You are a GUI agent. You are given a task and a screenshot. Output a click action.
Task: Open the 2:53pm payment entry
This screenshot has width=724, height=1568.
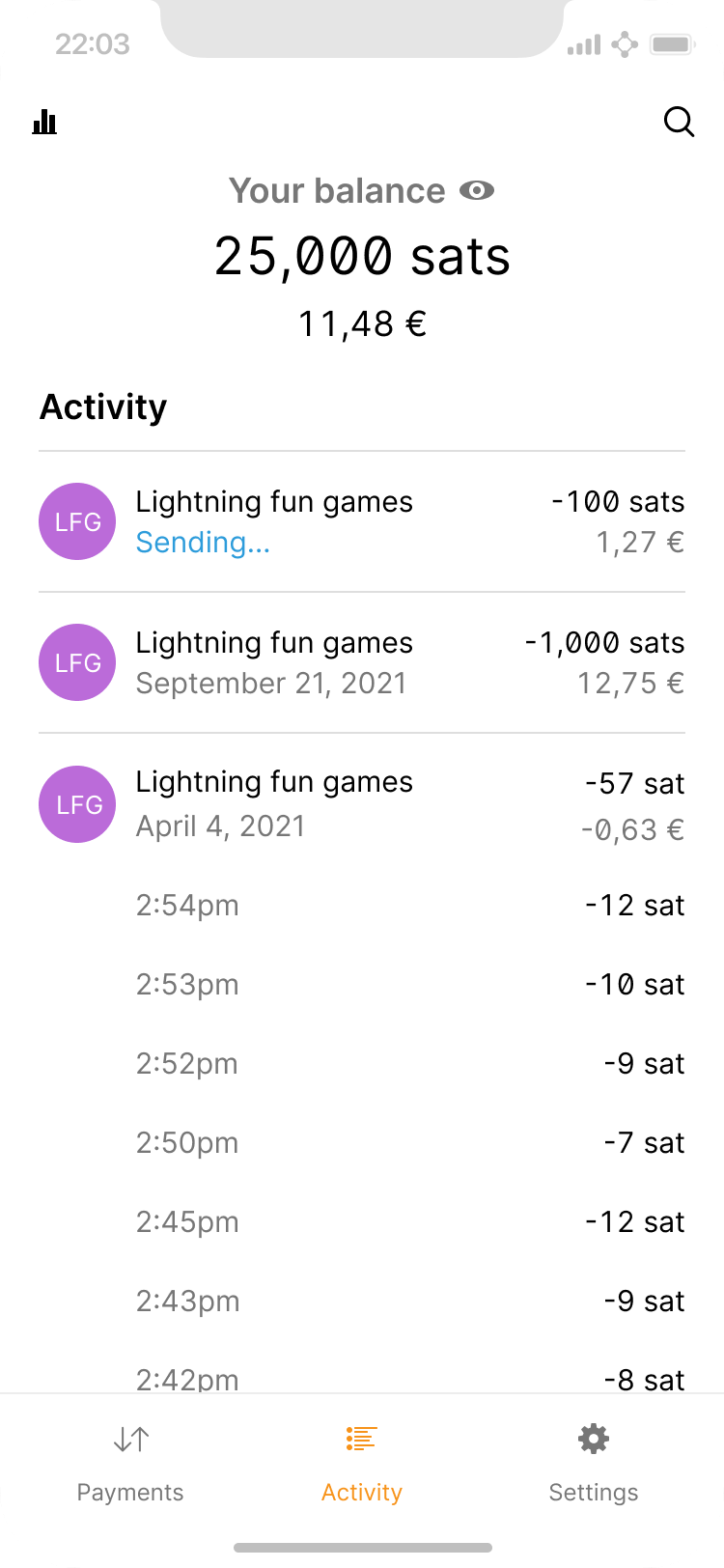[362, 985]
